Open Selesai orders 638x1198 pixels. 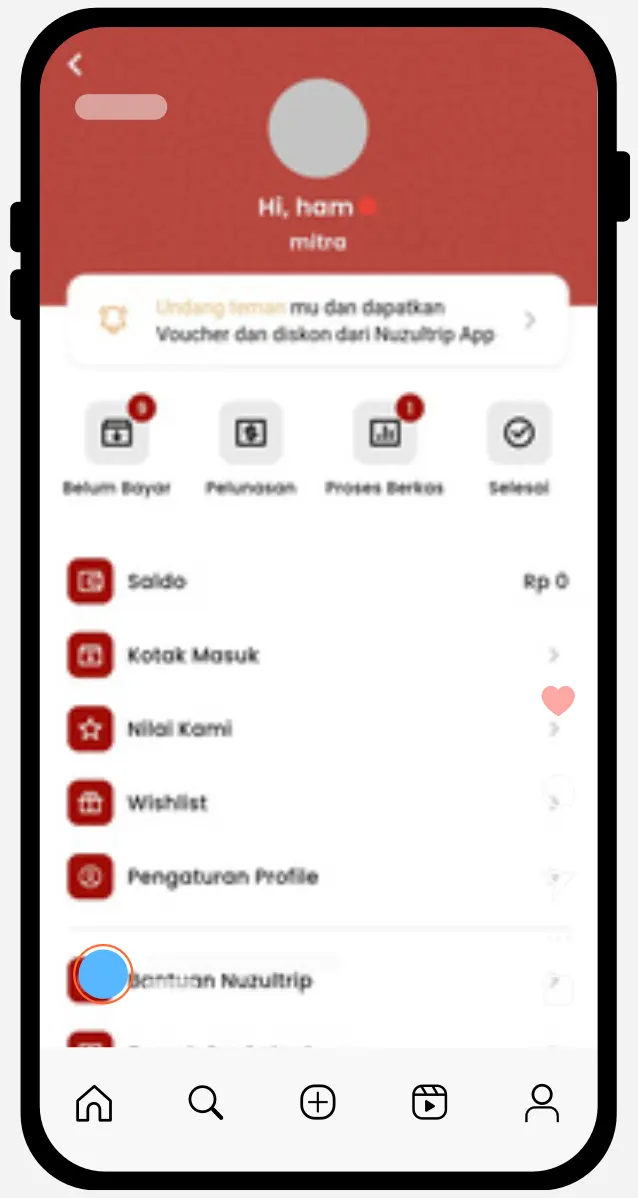point(519,449)
